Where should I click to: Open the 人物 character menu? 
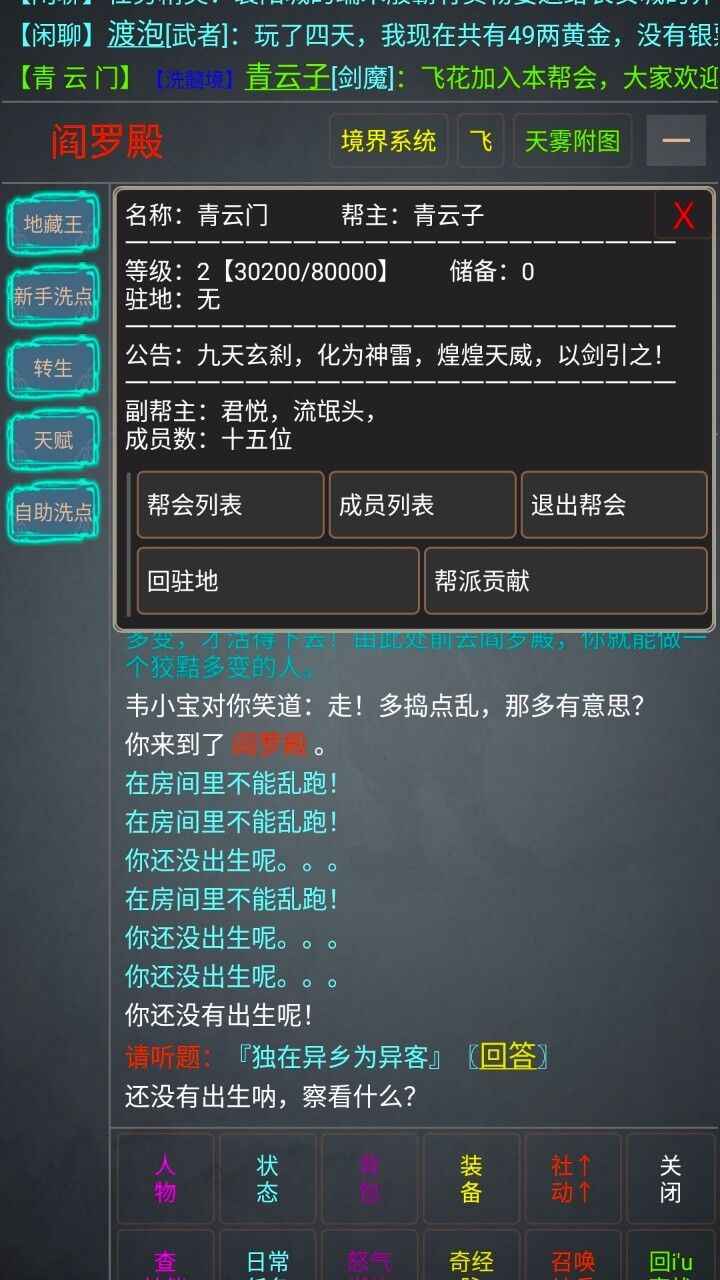(165, 1179)
